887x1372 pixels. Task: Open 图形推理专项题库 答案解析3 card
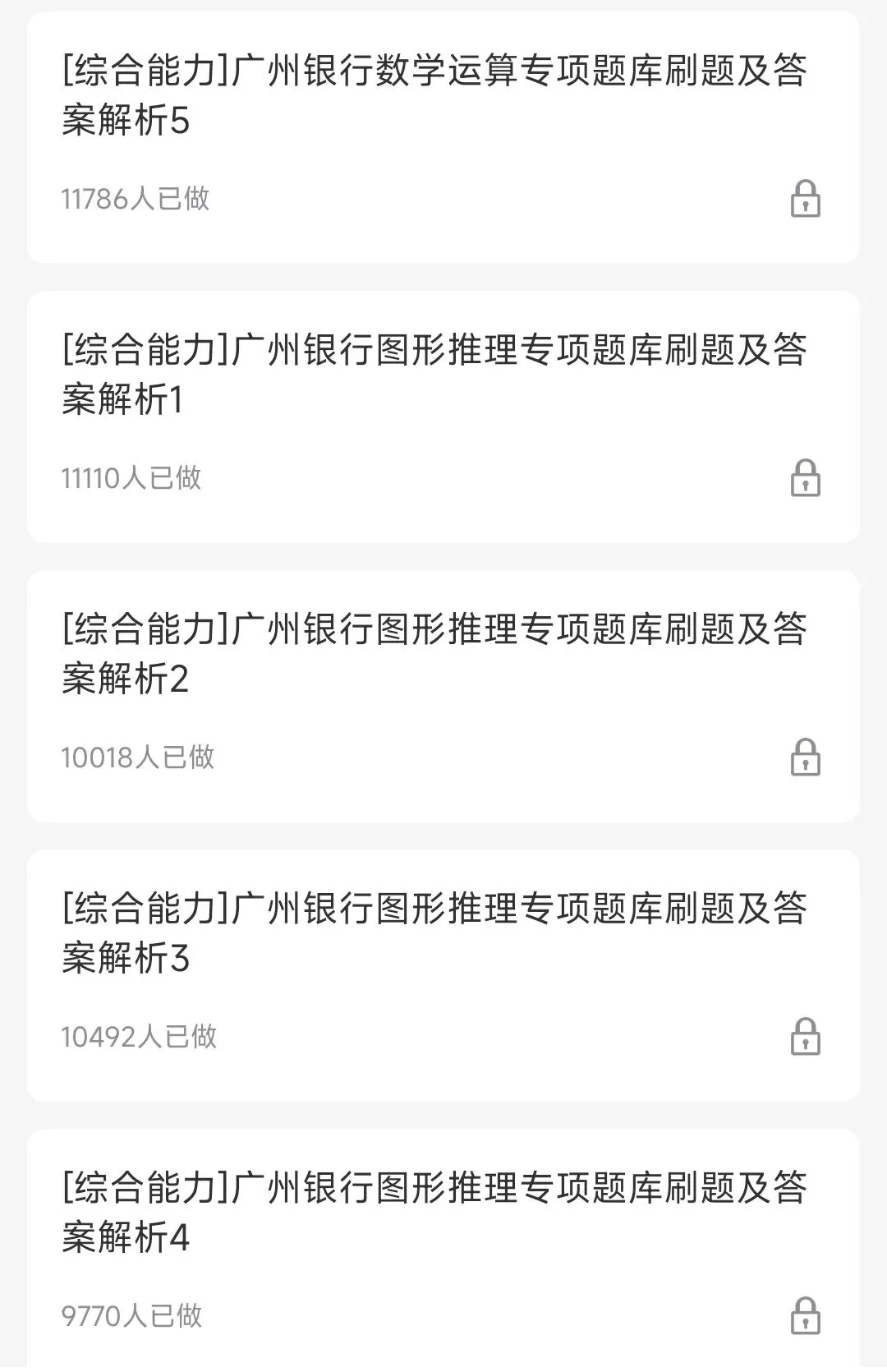click(434, 933)
